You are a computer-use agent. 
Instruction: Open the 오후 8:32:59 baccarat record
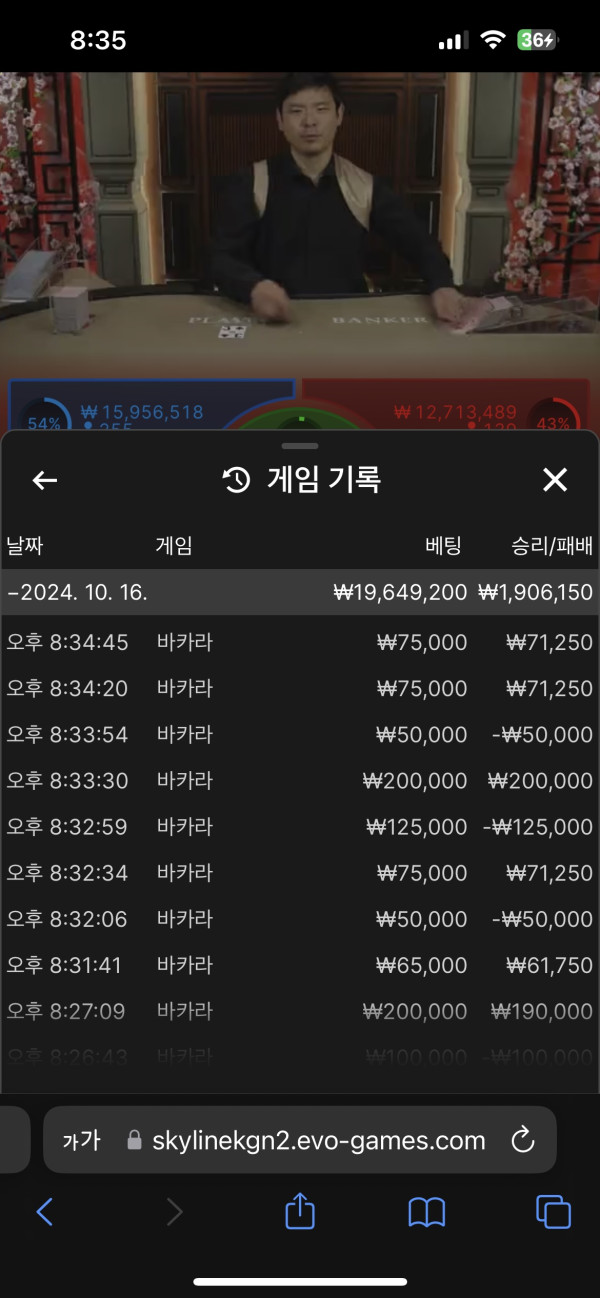(x=300, y=826)
